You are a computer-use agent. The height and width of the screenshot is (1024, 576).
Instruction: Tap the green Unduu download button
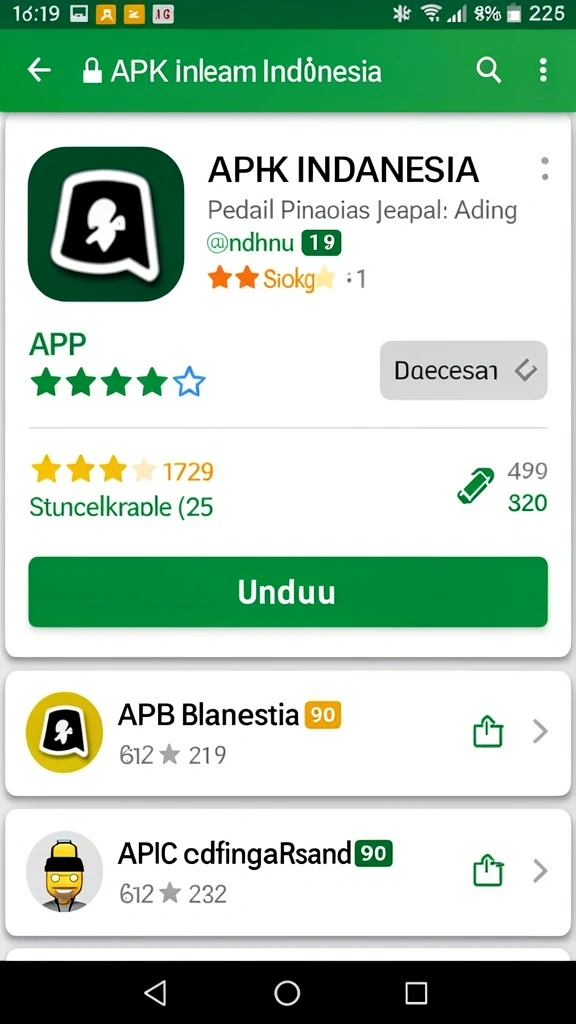288,592
